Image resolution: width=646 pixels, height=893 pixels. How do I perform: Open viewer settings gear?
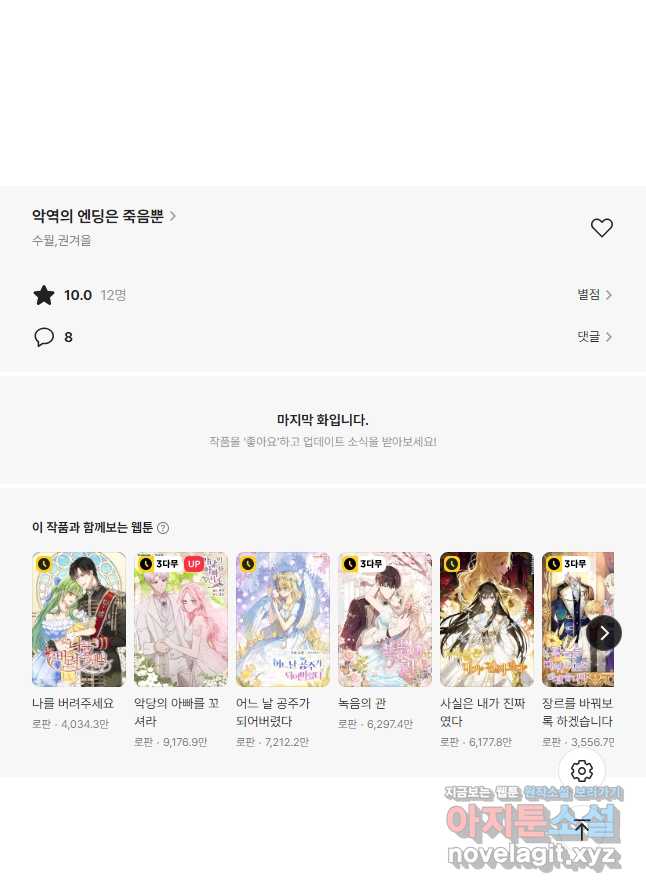(582, 771)
